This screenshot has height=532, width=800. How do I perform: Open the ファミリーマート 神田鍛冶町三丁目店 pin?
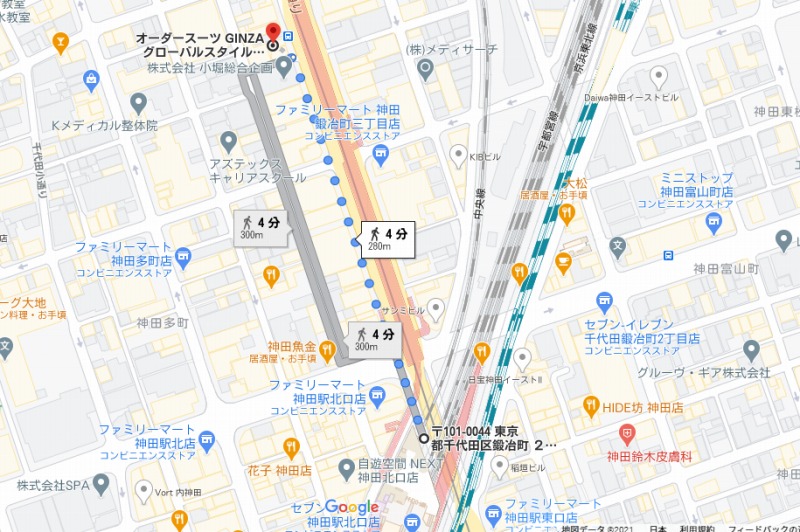pos(380,153)
